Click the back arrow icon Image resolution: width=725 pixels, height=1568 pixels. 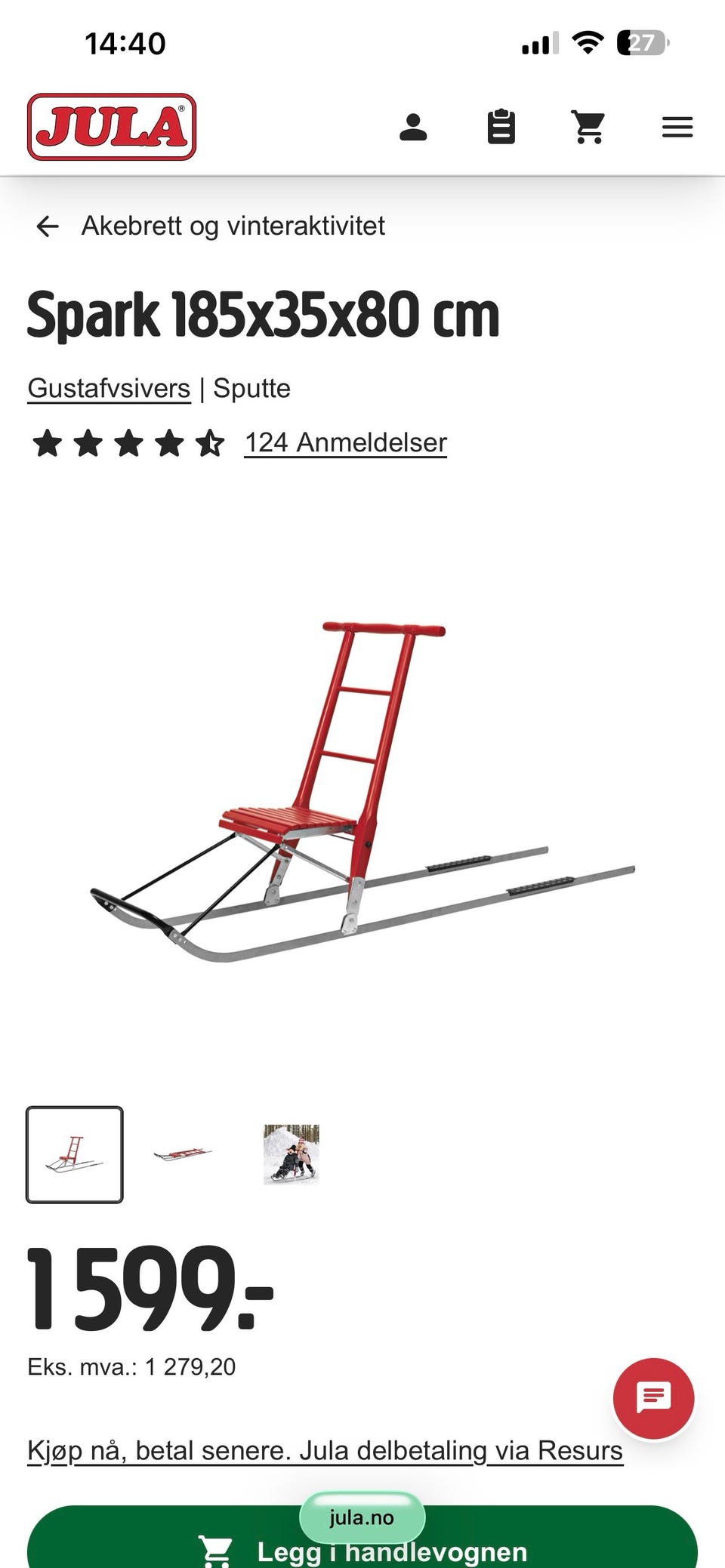point(48,226)
